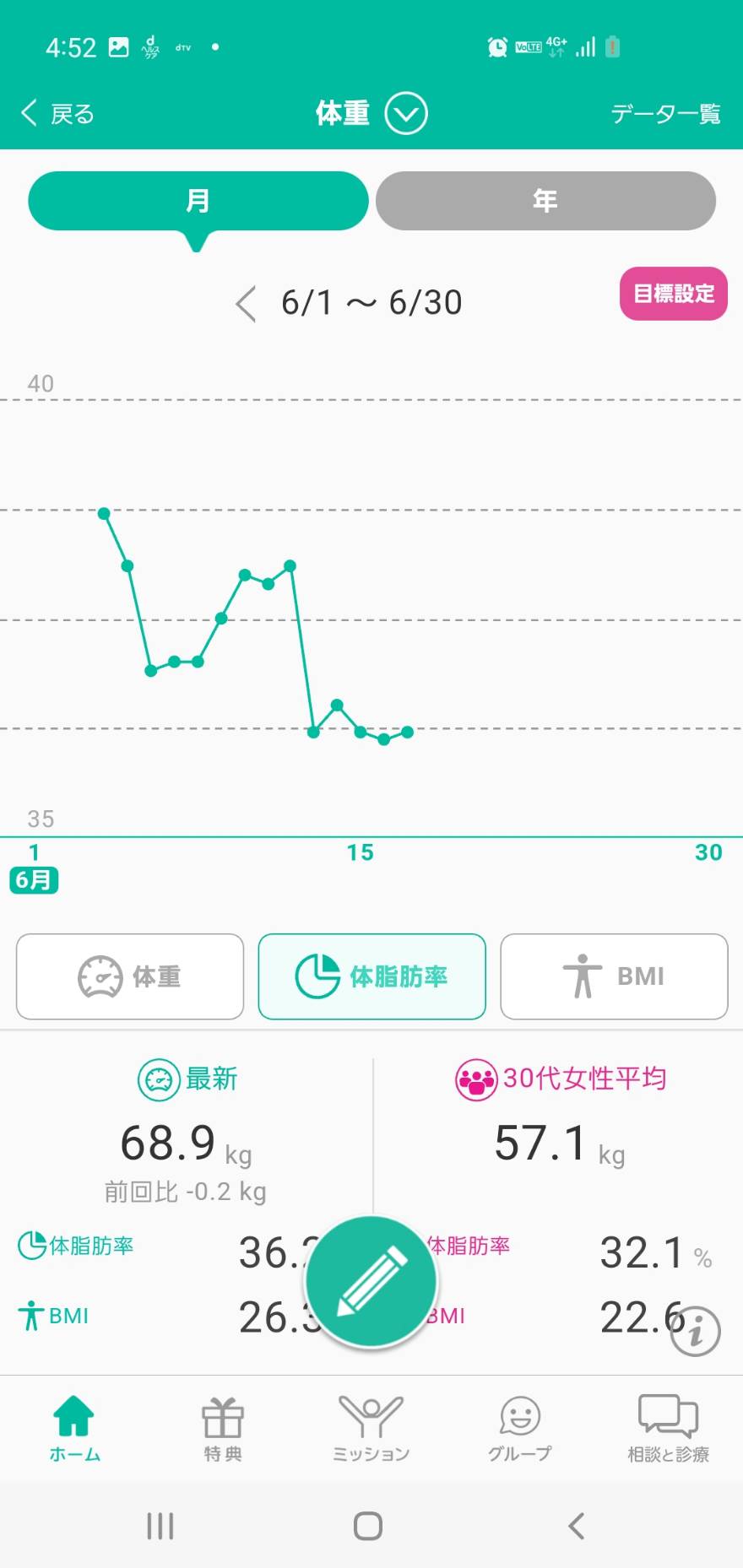The height and width of the screenshot is (1568, 743).
Task: Select the 月 view tab
Action: coord(198,201)
